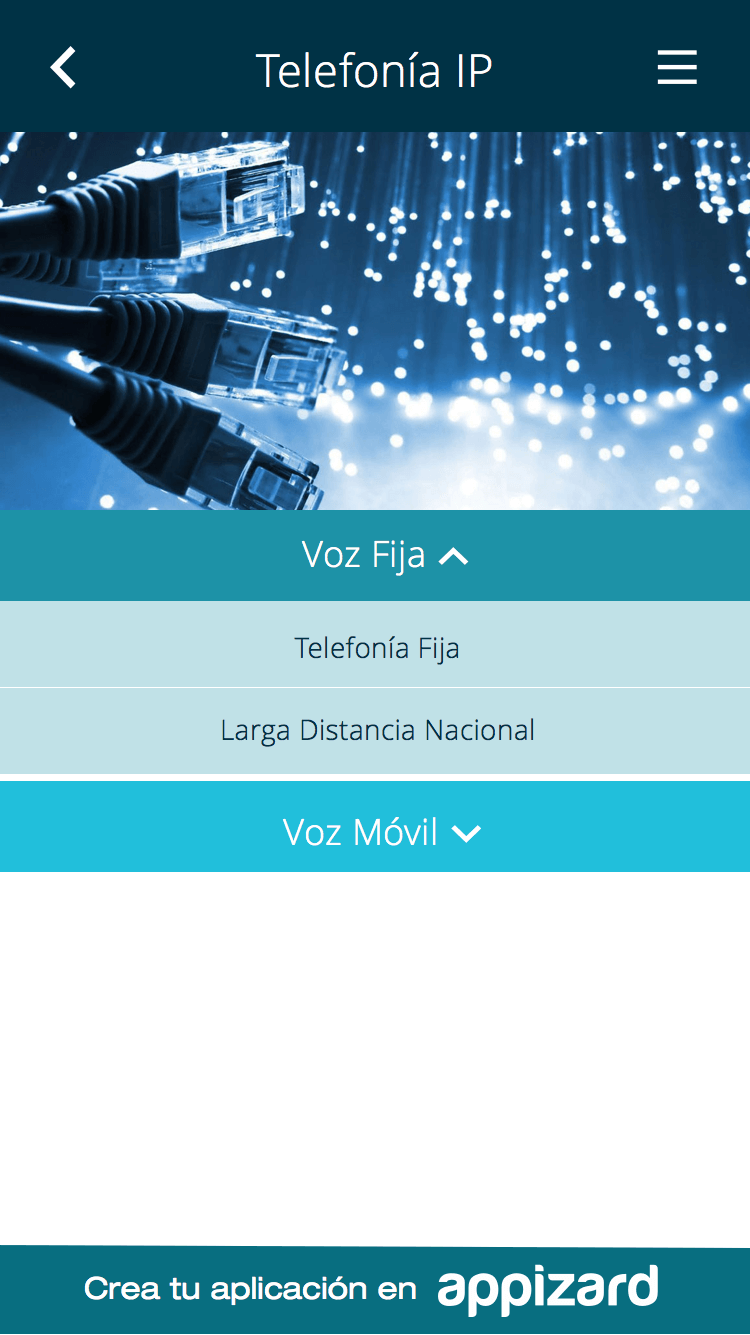The width and height of the screenshot is (750, 1335).
Task: Go back using the header arrow
Action: [63, 68]
